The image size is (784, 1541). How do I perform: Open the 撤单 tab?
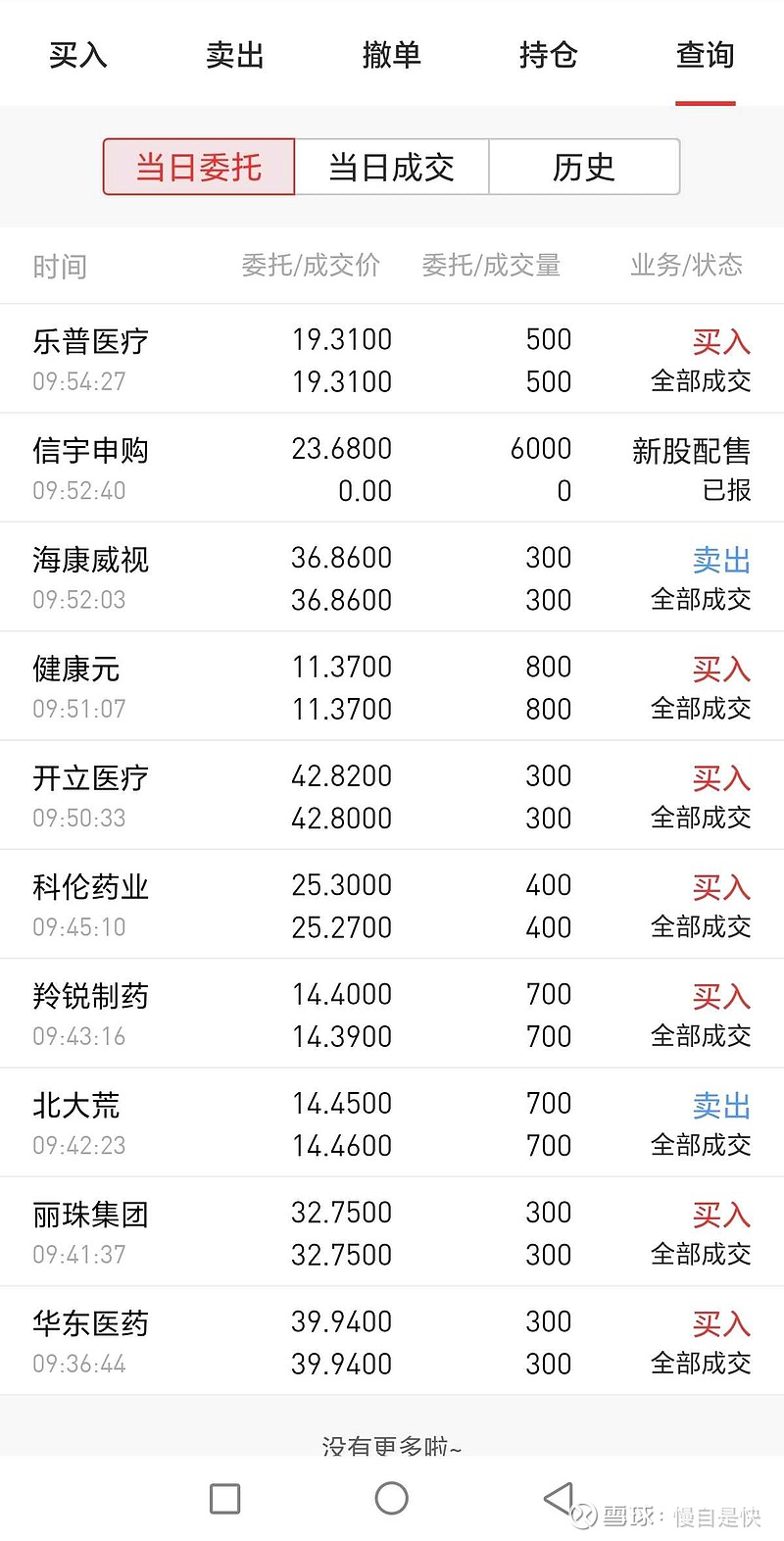tap(392, 55)
